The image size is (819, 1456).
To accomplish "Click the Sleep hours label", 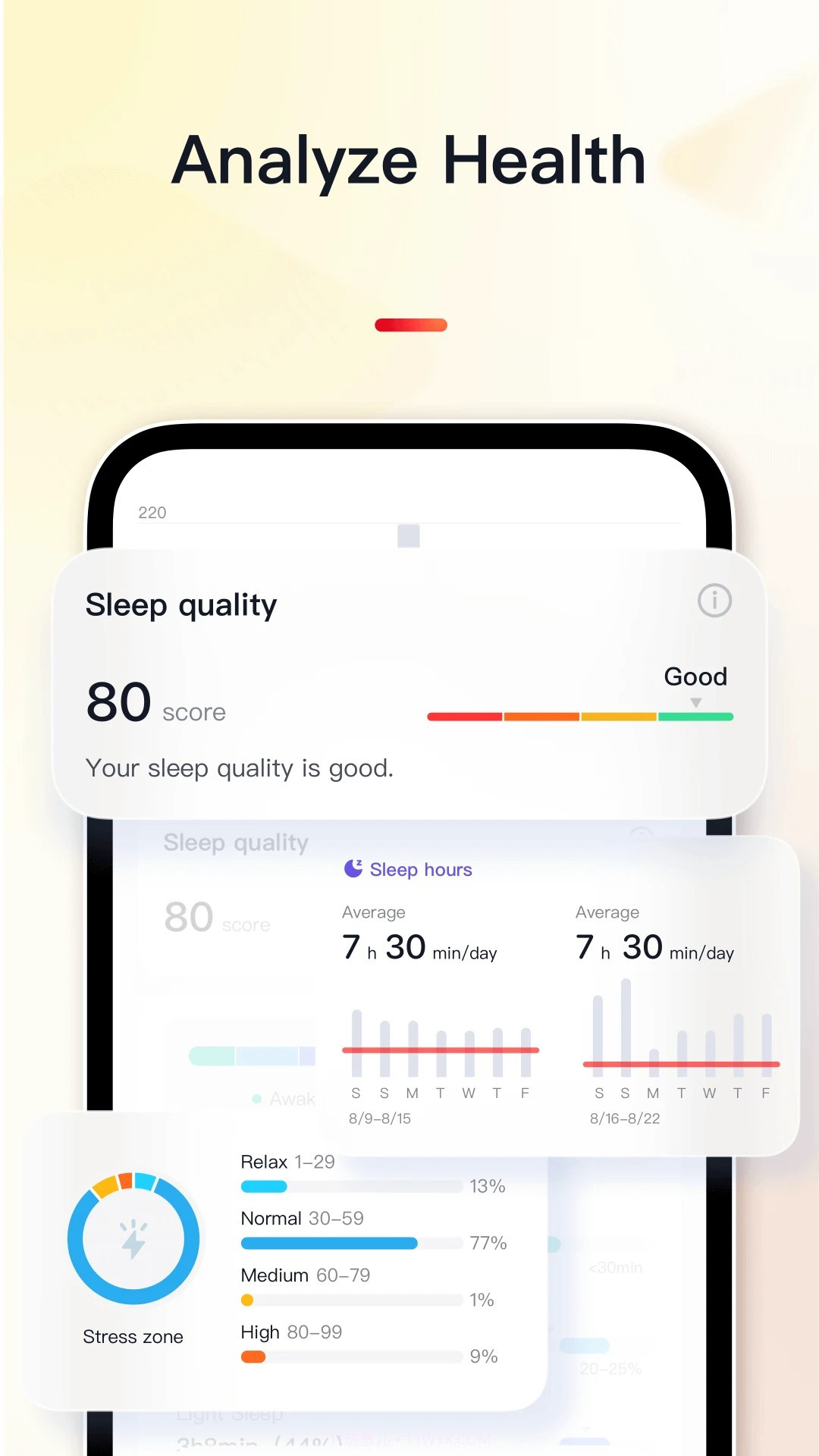I will (x=421, y=869).
